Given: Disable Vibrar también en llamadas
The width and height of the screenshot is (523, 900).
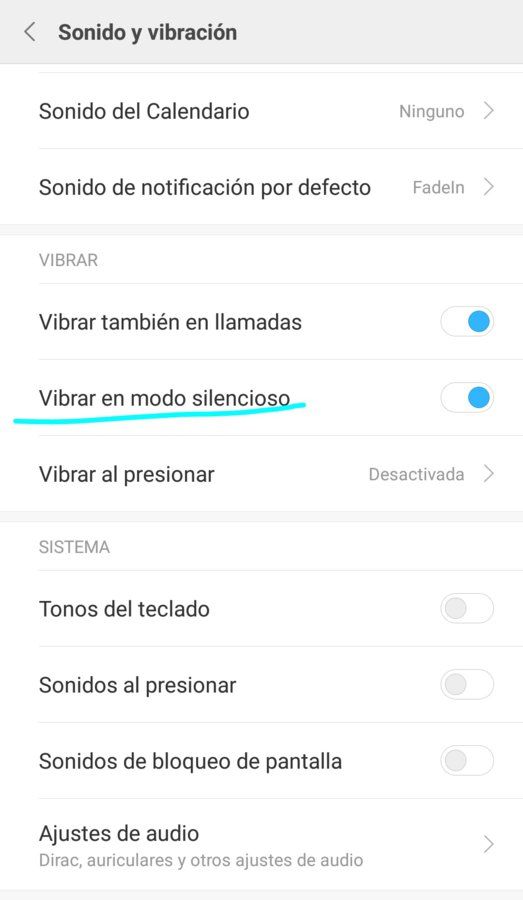Looking at the screenshot, I should point(467,322).
